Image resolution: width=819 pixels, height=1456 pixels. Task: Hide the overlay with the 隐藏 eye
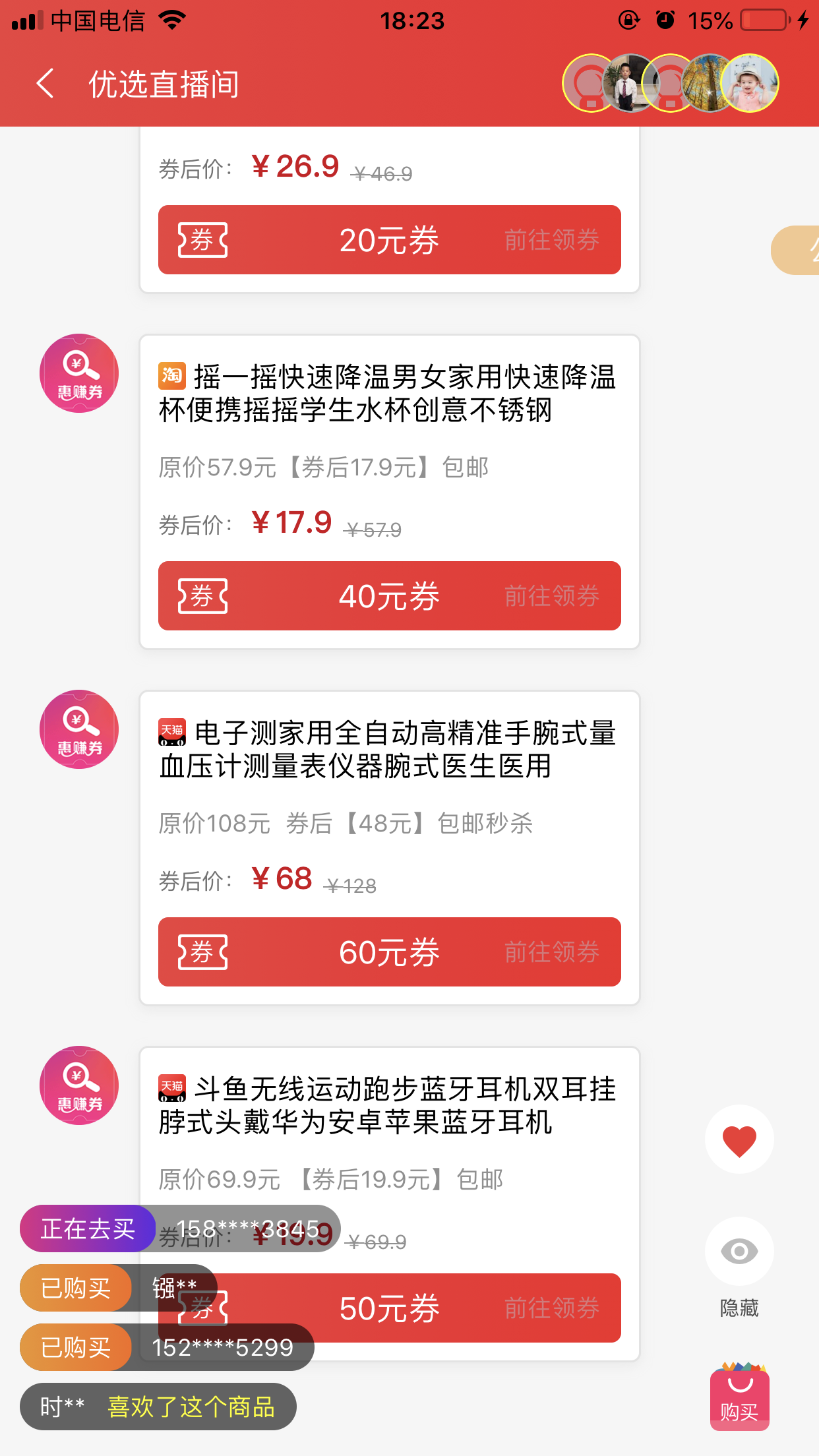[x=739, y=1252]
